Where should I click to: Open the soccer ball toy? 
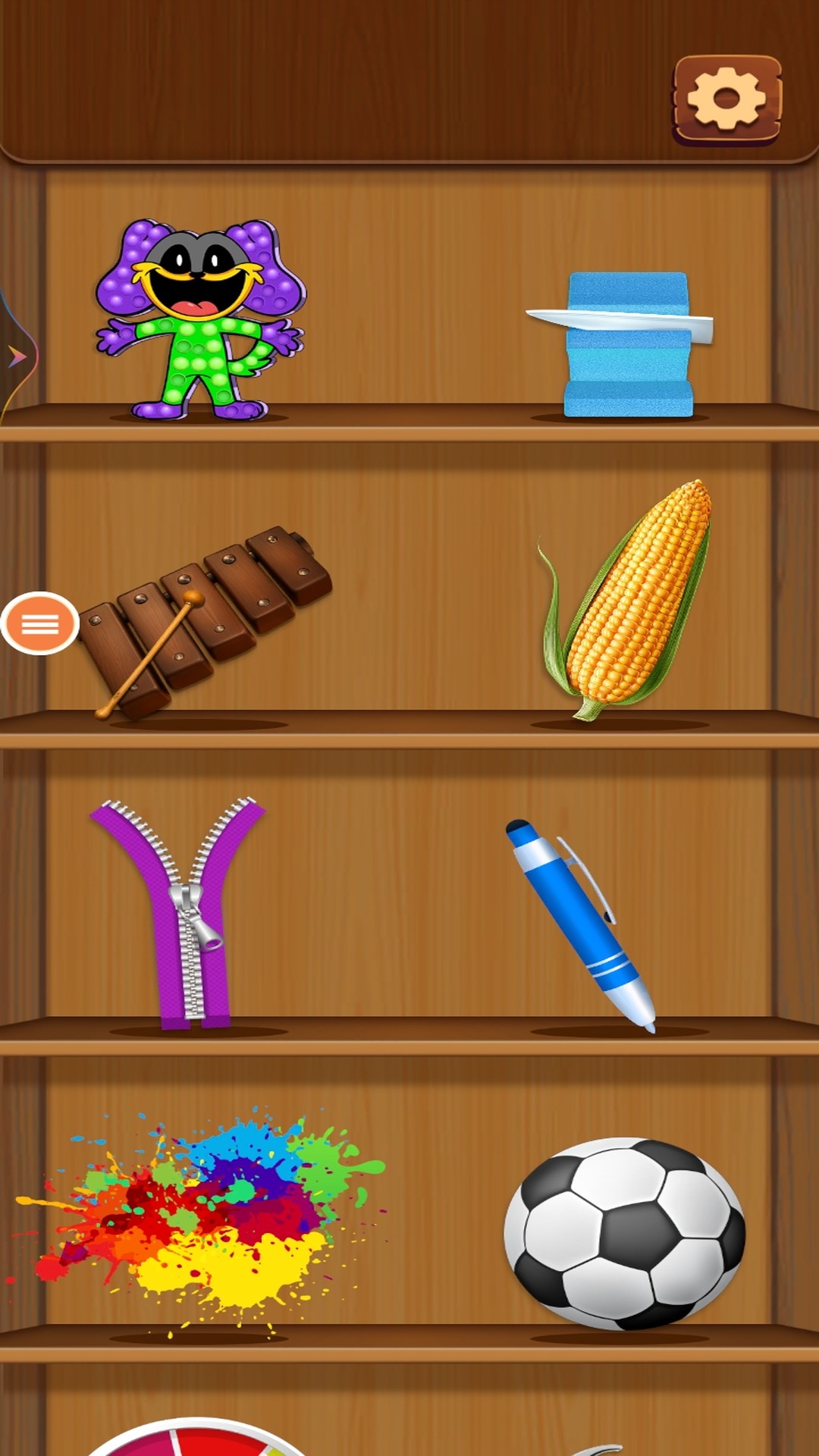624,1232
